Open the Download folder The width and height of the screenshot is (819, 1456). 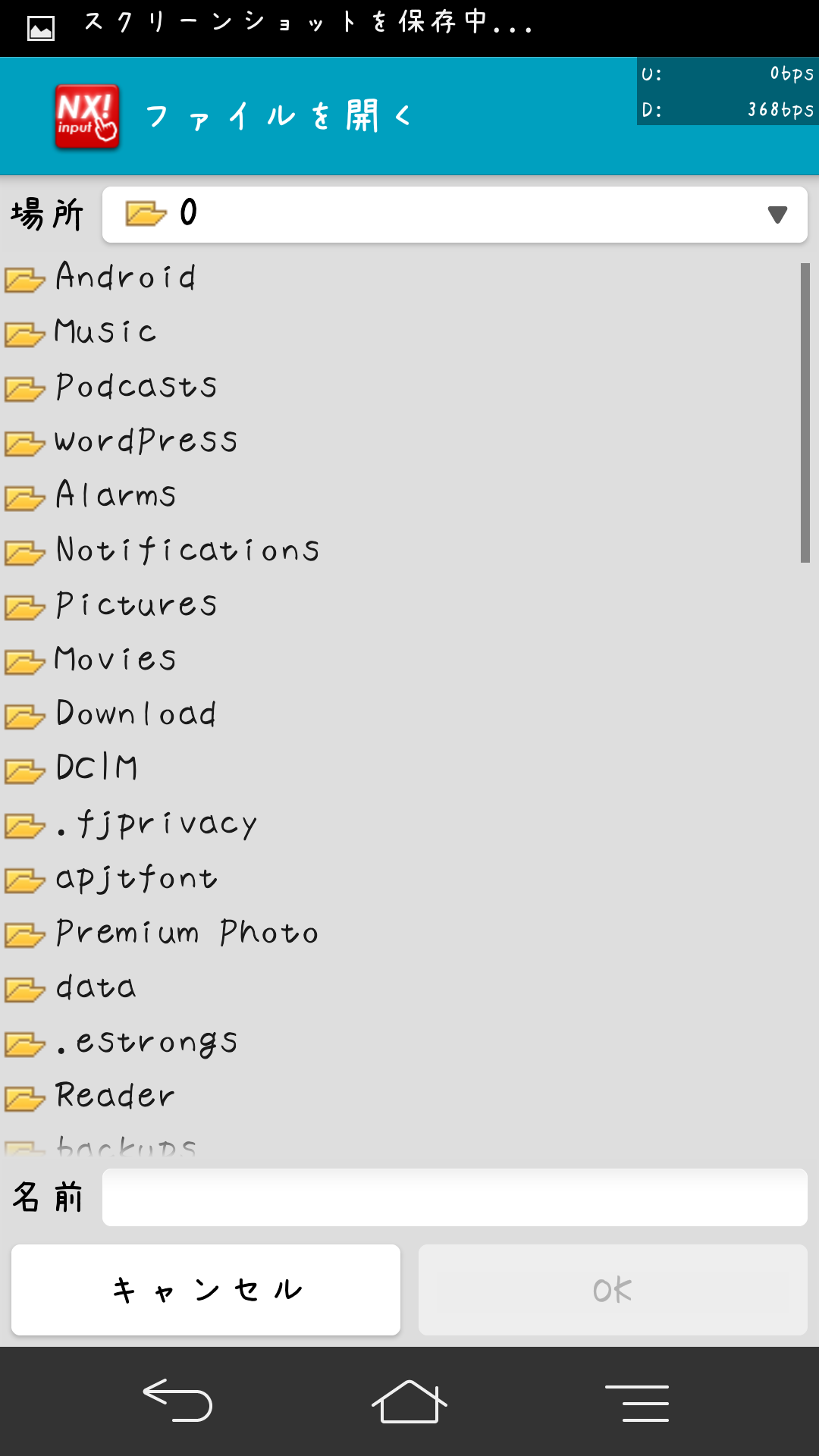136,714
